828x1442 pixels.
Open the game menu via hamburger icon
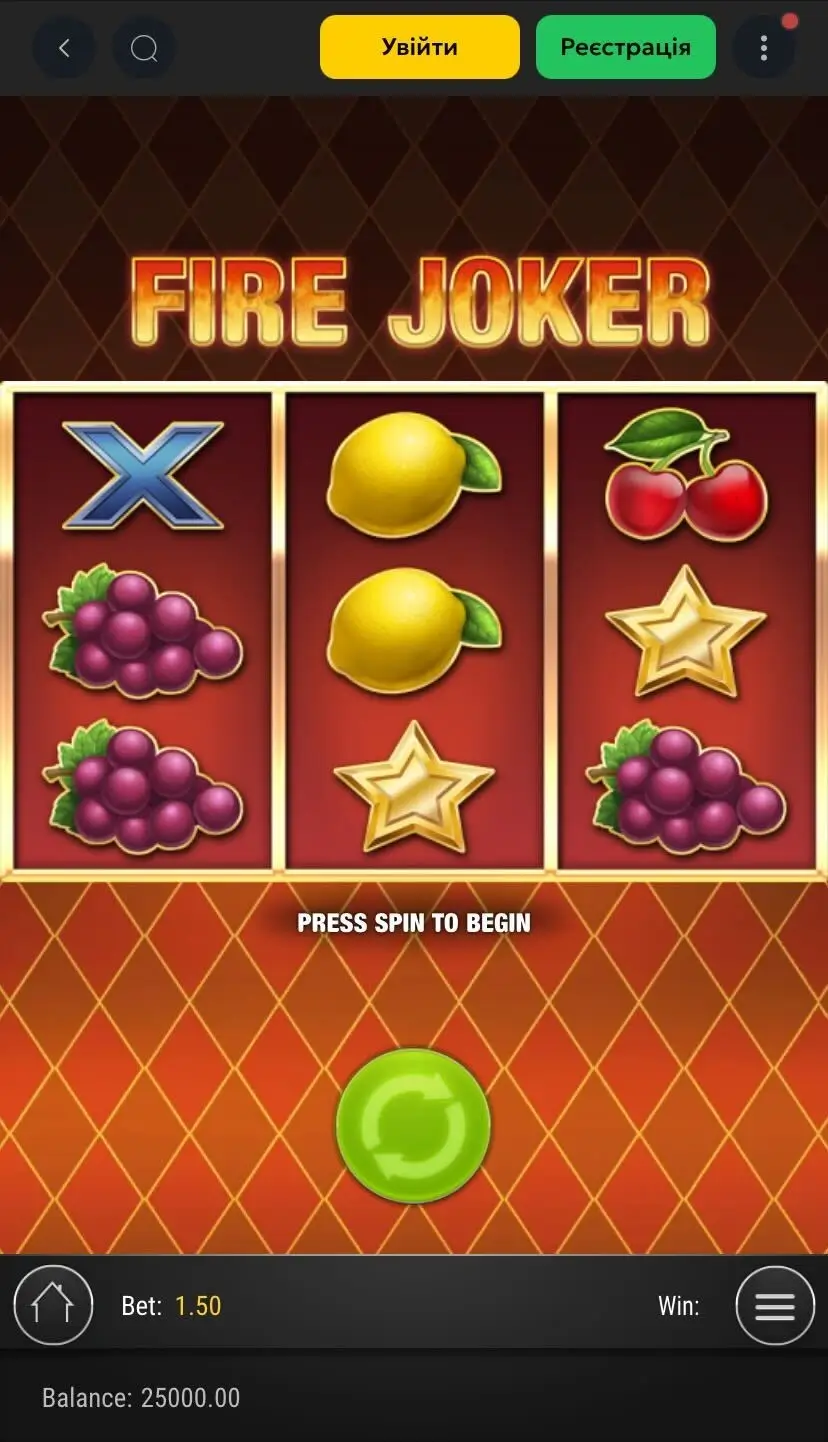click(774, 1305)
